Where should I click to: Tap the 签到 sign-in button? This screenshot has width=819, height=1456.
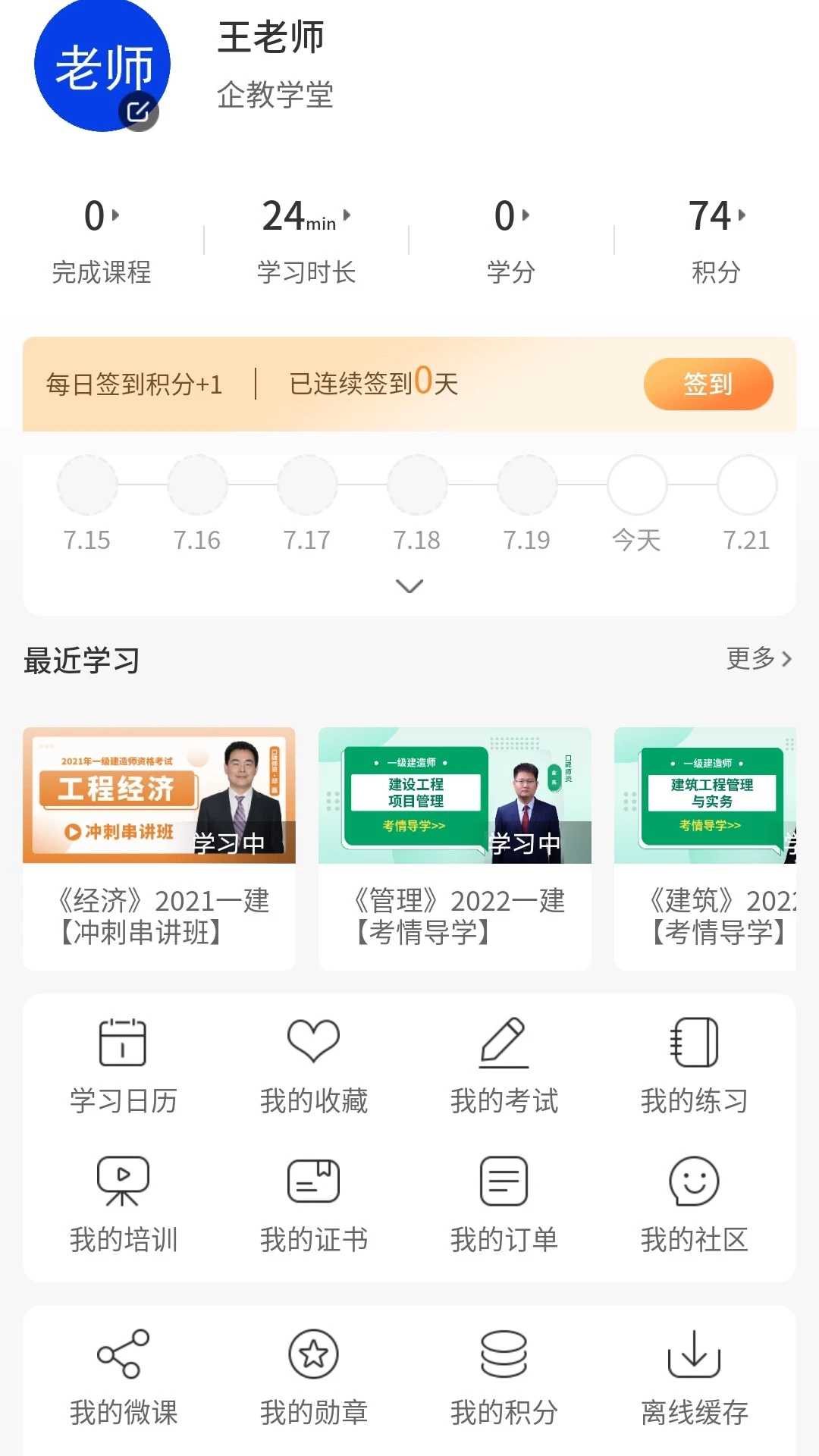coord(708,384)
